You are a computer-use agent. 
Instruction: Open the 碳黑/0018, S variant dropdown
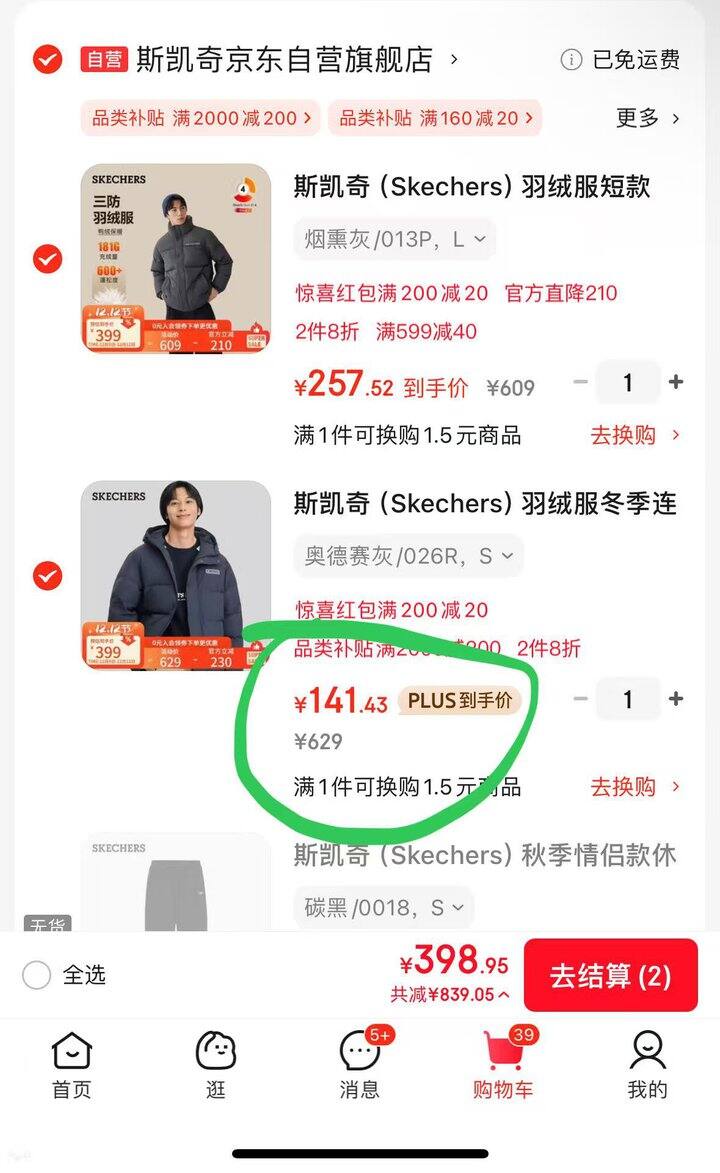coord(384,907)
